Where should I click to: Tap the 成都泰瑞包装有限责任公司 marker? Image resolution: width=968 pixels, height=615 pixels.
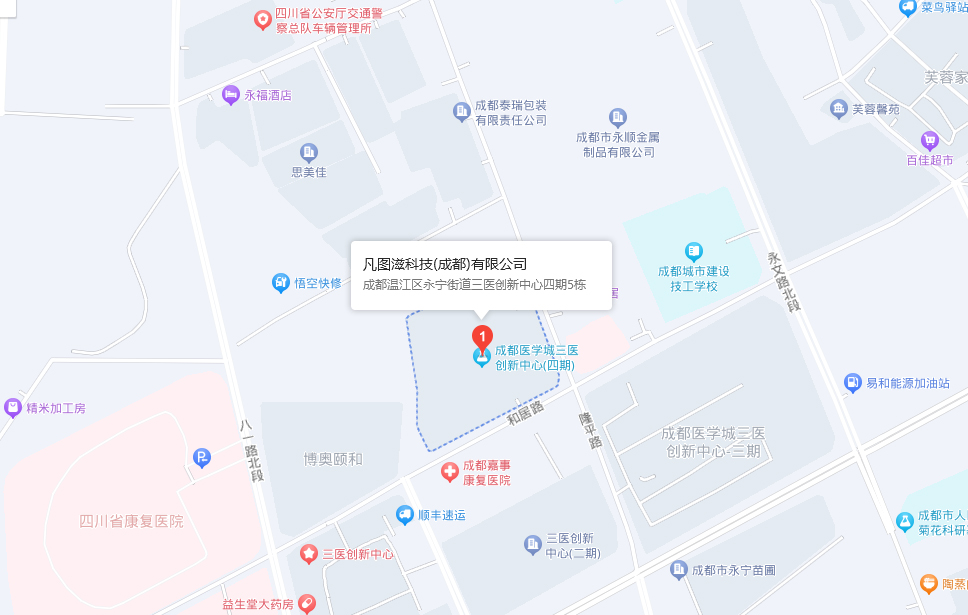(461, 111)
